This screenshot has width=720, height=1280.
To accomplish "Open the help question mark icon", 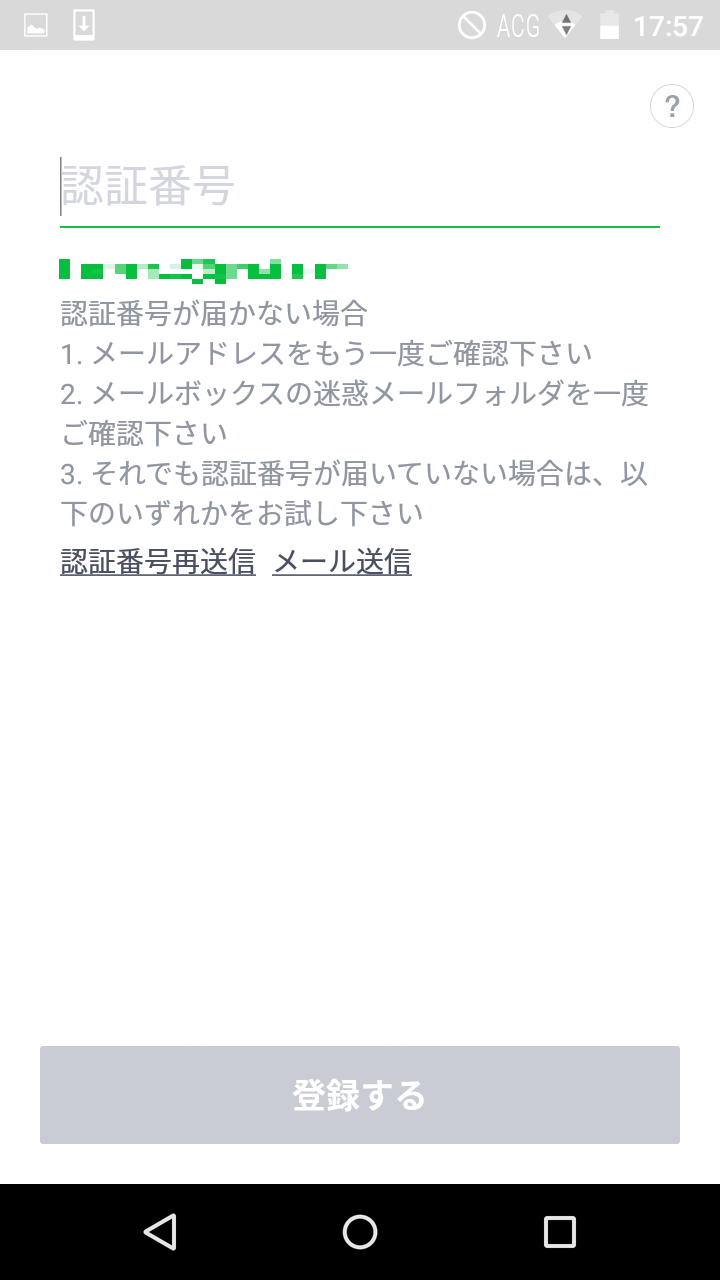I will pyautogui.click(x=671, y=105).
